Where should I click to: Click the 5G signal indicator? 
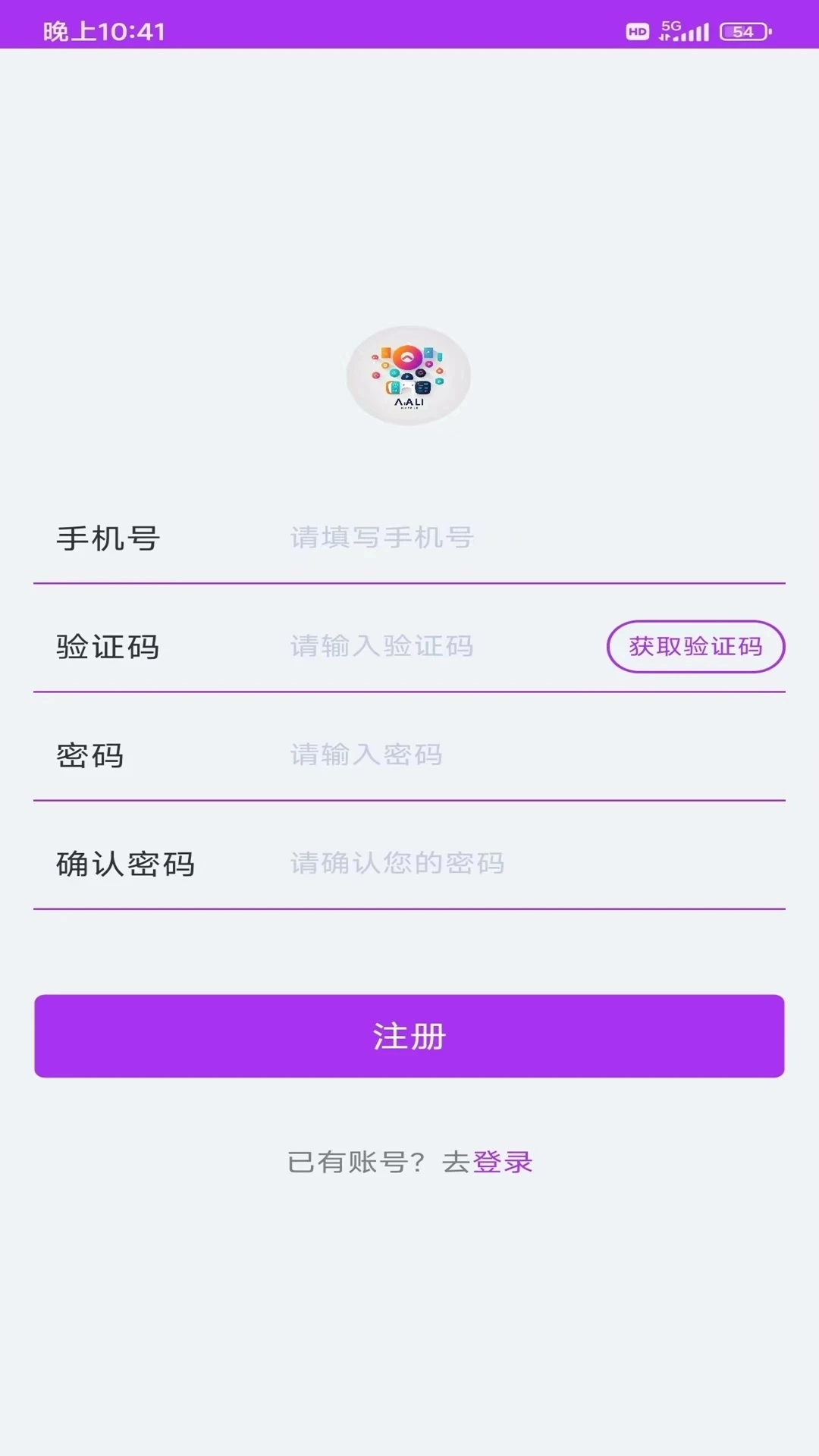(670, 28)
